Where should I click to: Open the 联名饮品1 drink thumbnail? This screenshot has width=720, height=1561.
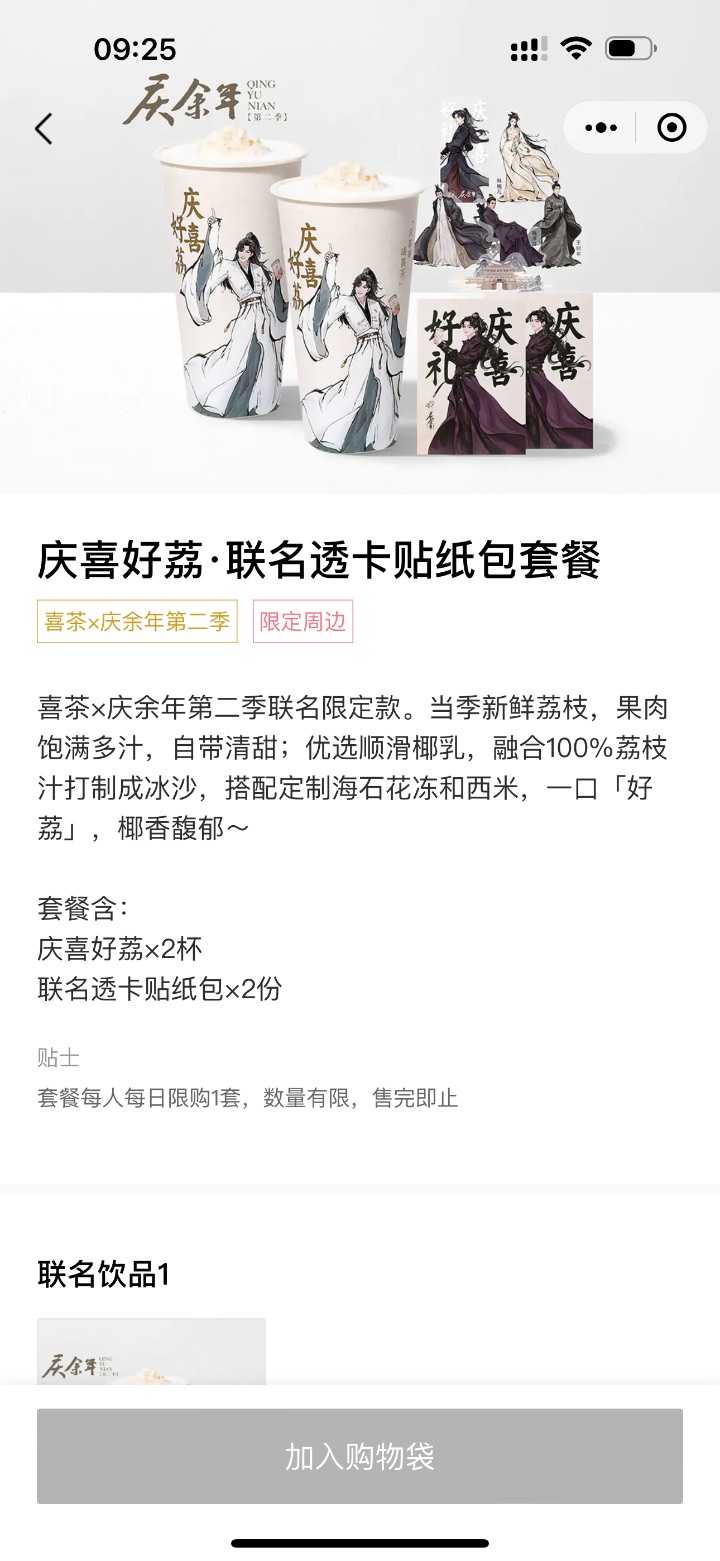(x=151, y=1352)
